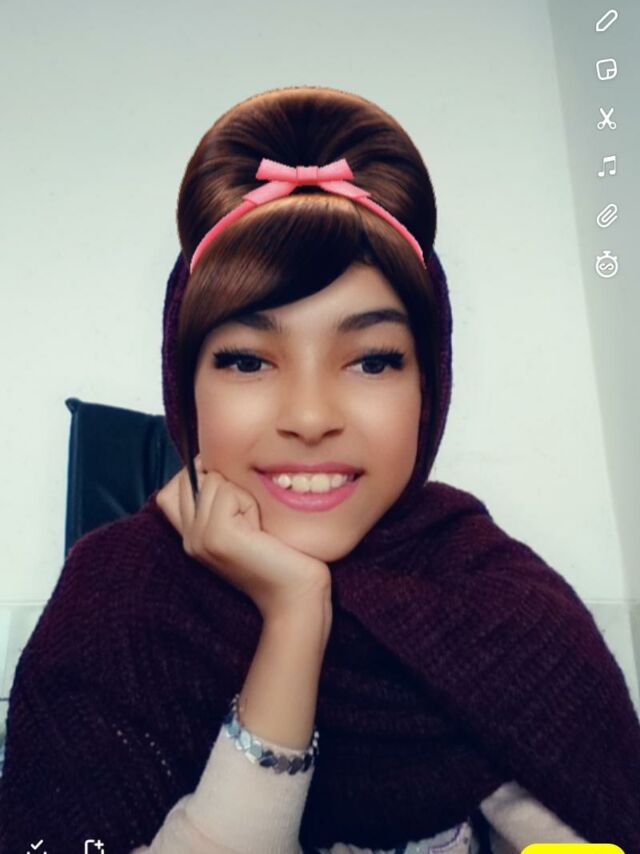Save the snap with the download icon
640x854 pixels.
tap(36, 847)
